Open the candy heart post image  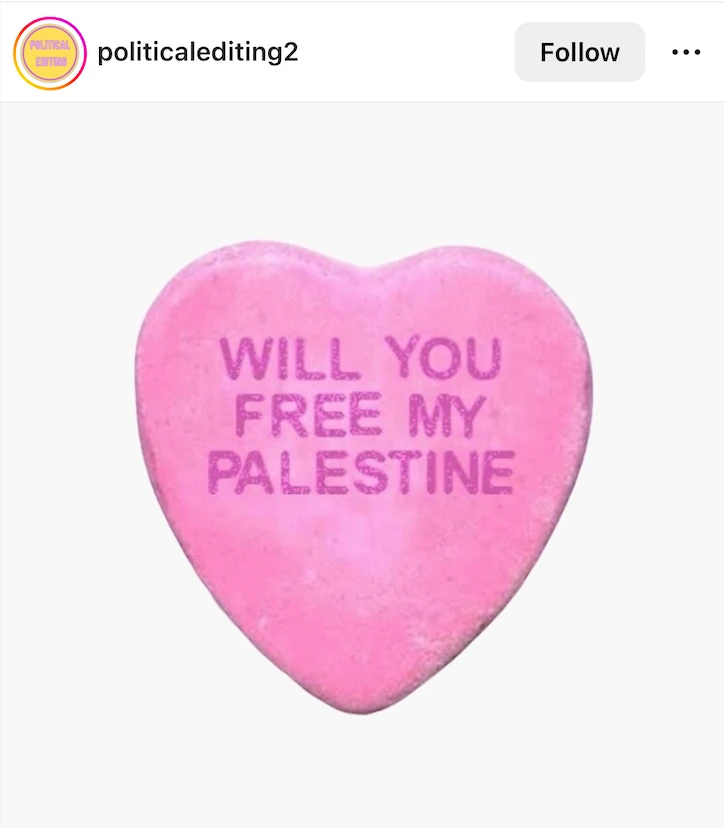coord(362,470)
